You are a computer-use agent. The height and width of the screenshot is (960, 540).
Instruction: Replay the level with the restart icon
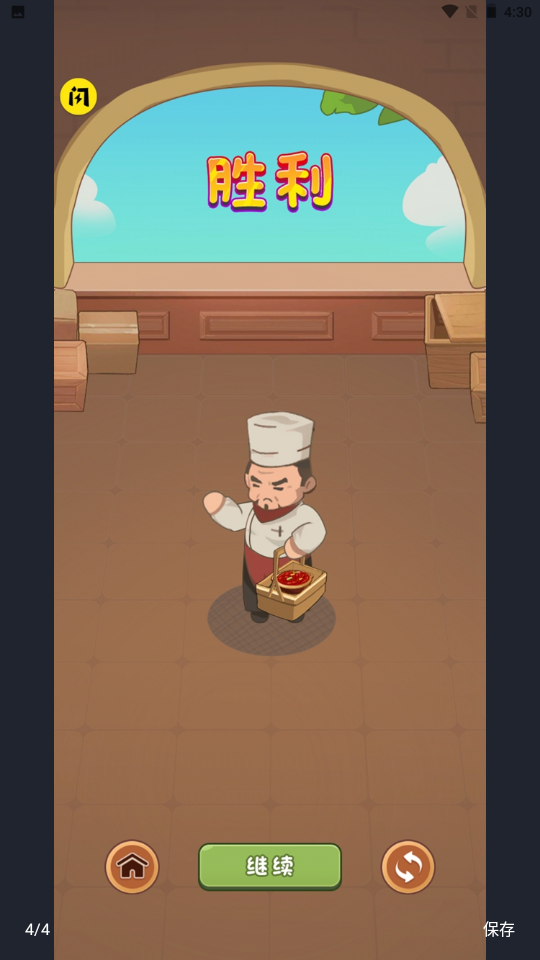[x=408, y=866]
